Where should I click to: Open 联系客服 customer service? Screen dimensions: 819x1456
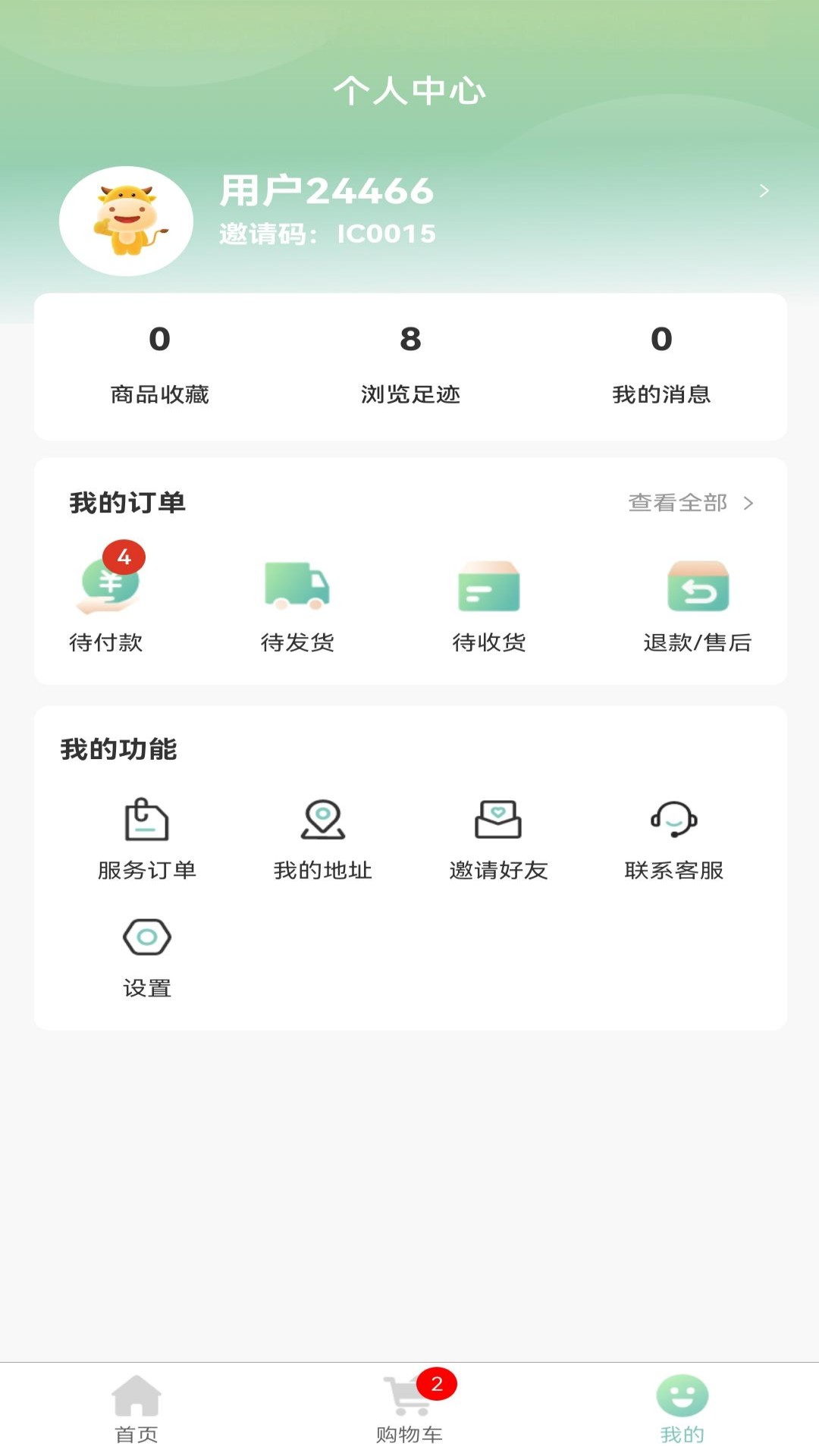coord(675,838)
